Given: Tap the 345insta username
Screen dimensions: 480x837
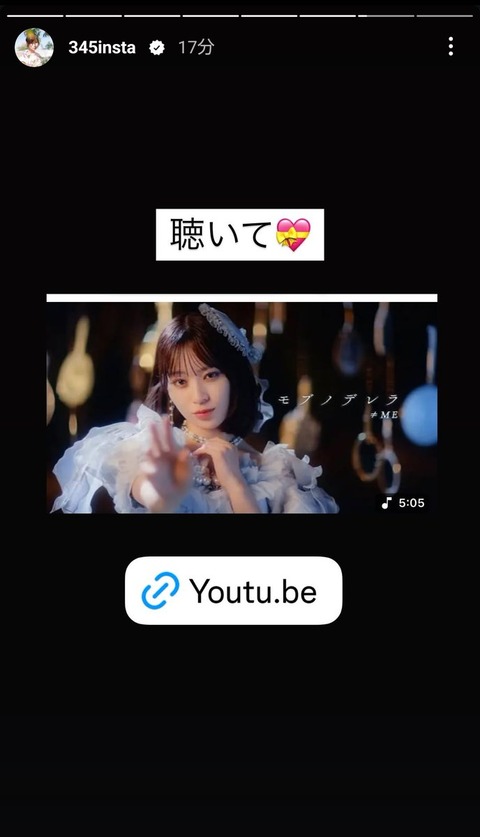Looking at the screenshot, I should [102, 48].
